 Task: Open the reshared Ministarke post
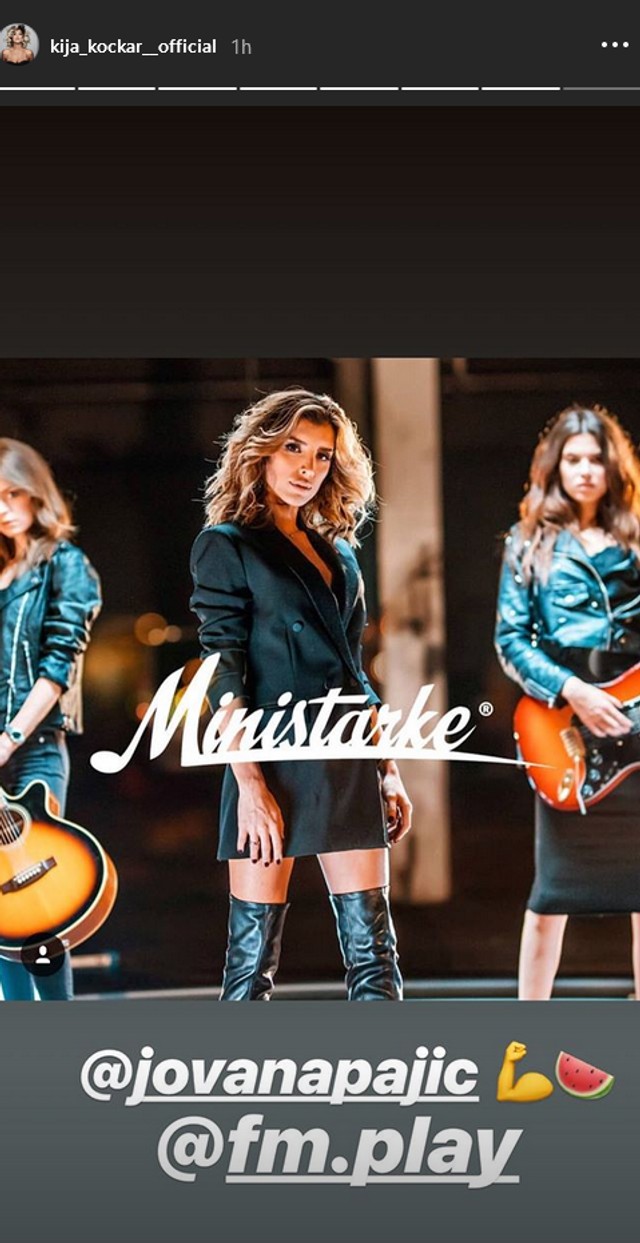(x=320, y=680)
